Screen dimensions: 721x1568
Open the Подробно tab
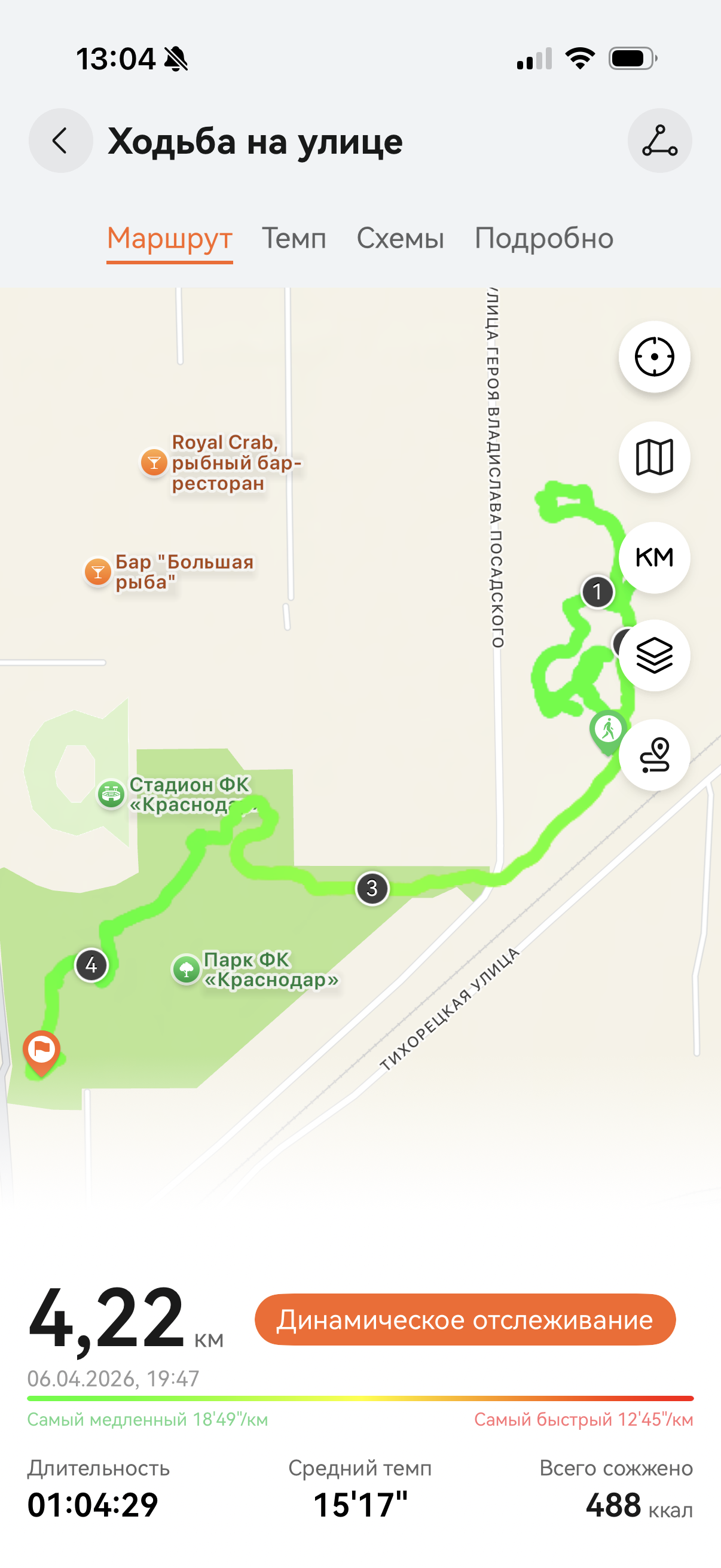543,238
